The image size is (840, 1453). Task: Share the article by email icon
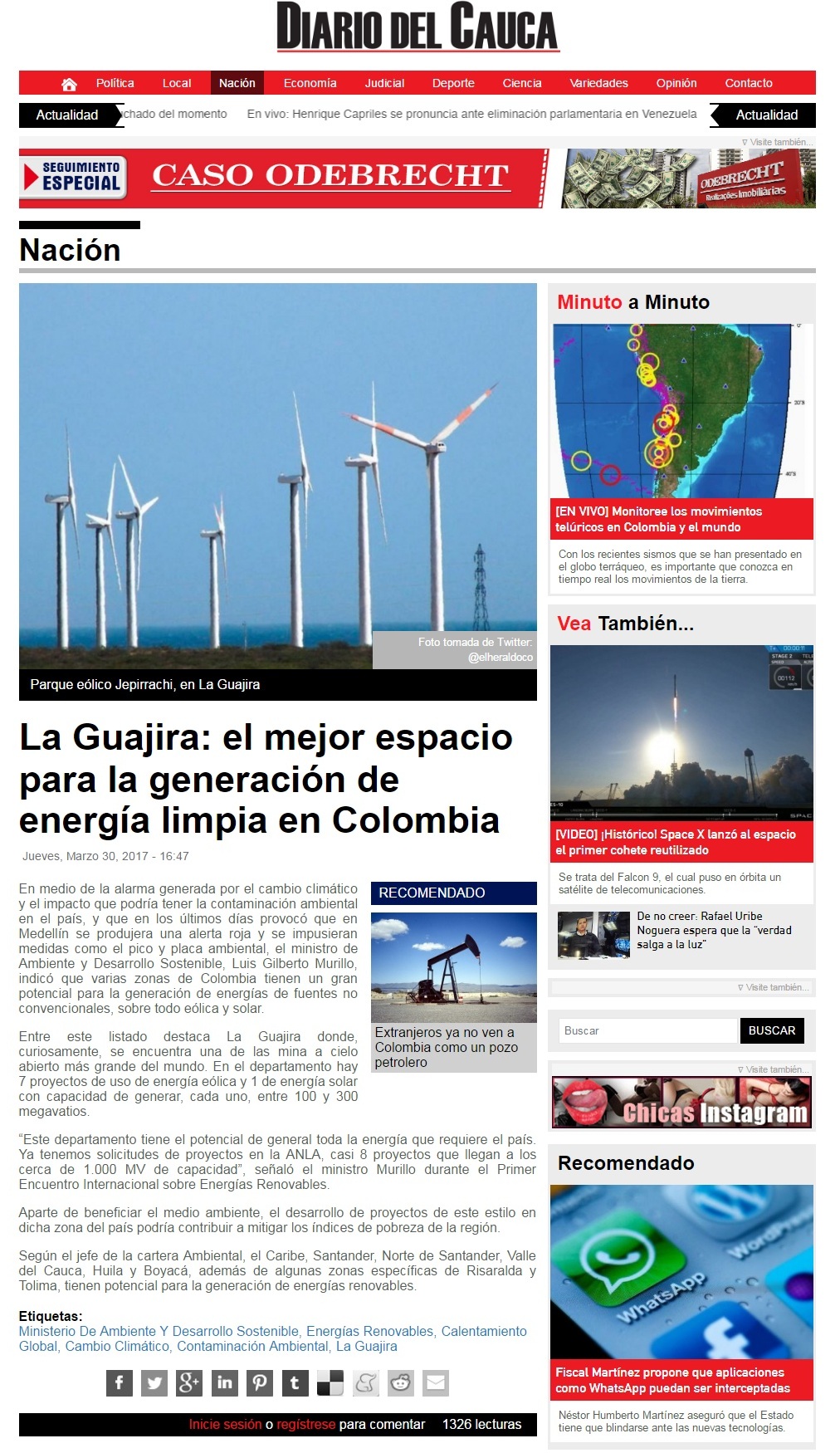[436, 1382]
